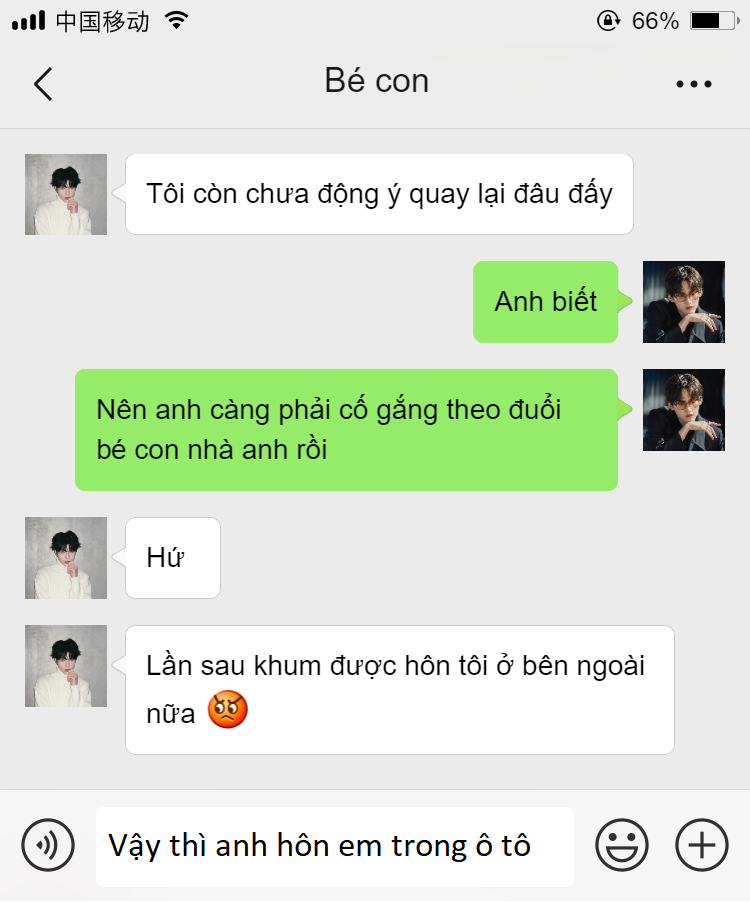Open sender's avatar beside the "Hứ" message

click(x=66, y=558)
